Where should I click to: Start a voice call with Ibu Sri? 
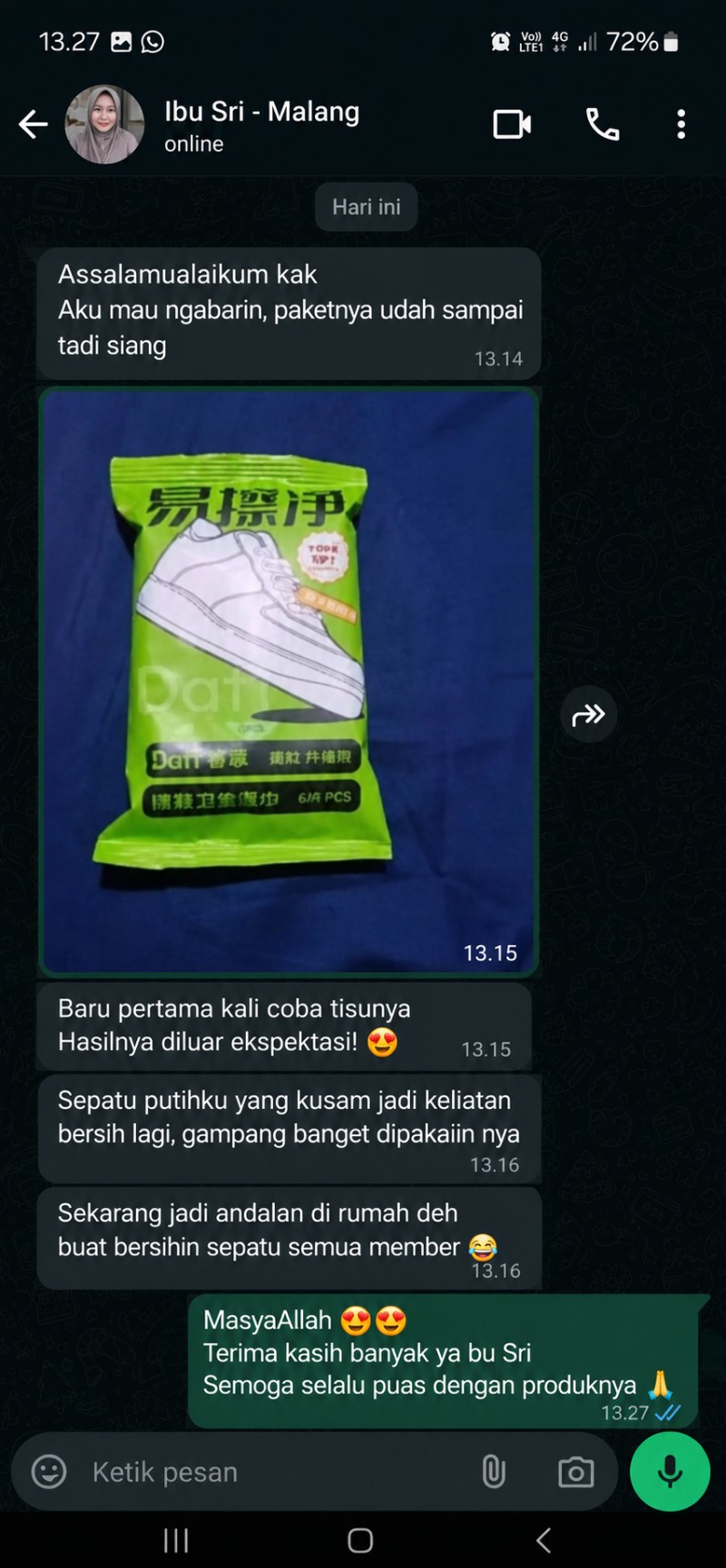(603, 124)
